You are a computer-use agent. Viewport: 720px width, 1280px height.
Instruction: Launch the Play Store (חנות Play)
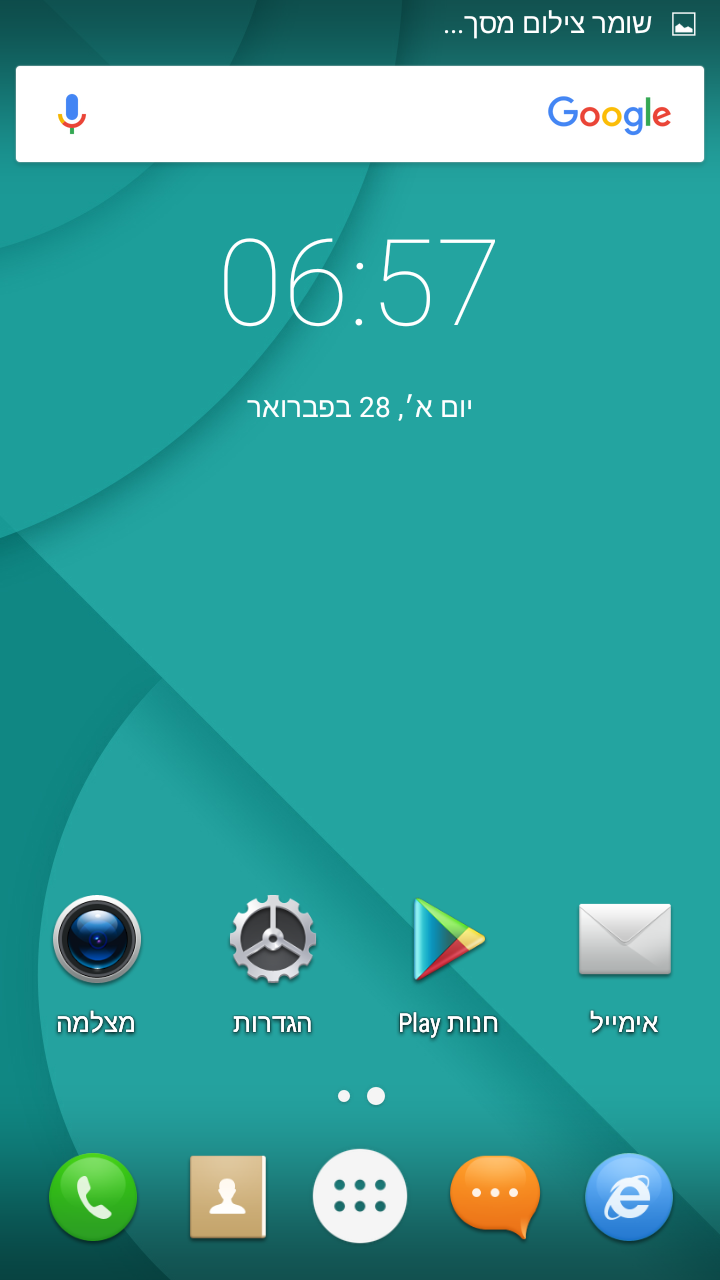(x=448, y=940)
